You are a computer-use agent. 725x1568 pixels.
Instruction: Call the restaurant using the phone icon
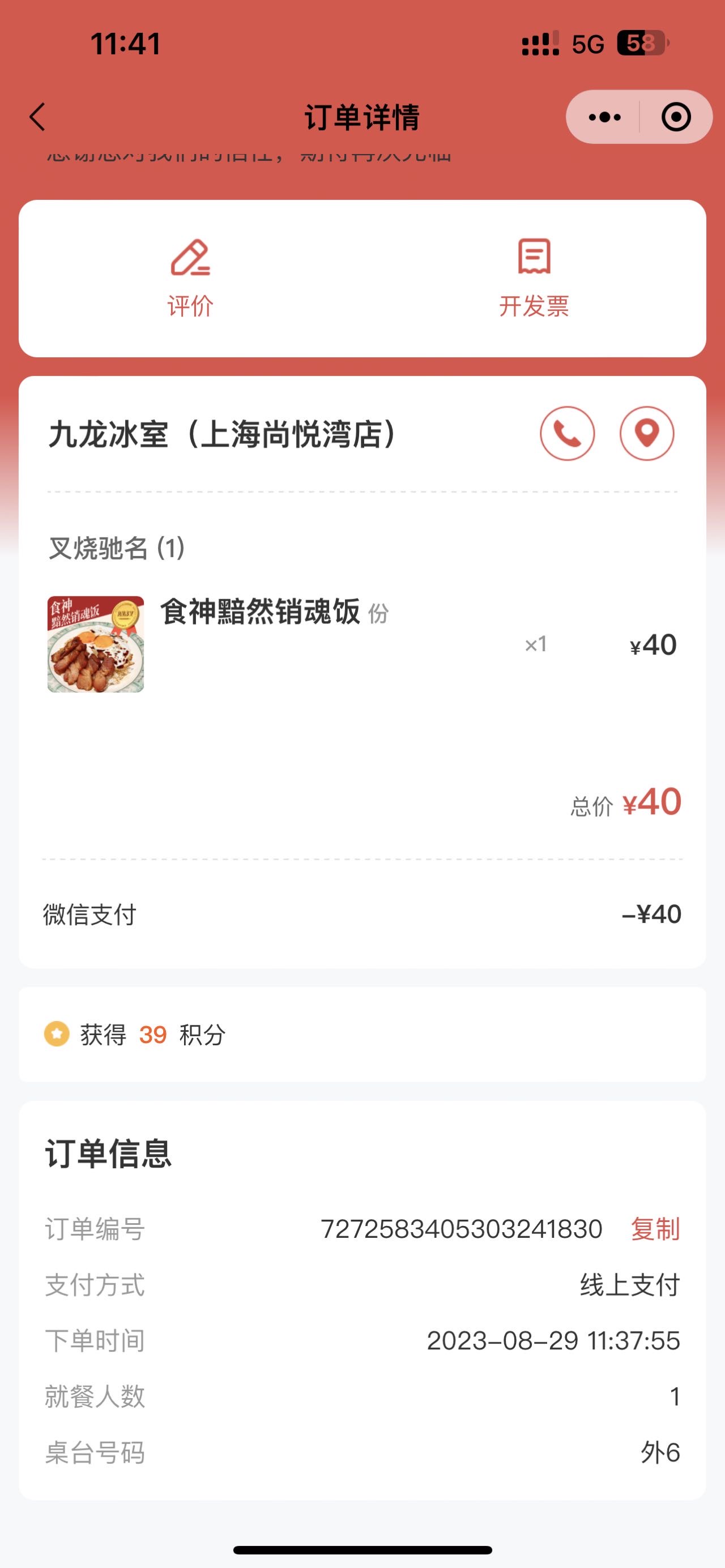coord(568,433)
